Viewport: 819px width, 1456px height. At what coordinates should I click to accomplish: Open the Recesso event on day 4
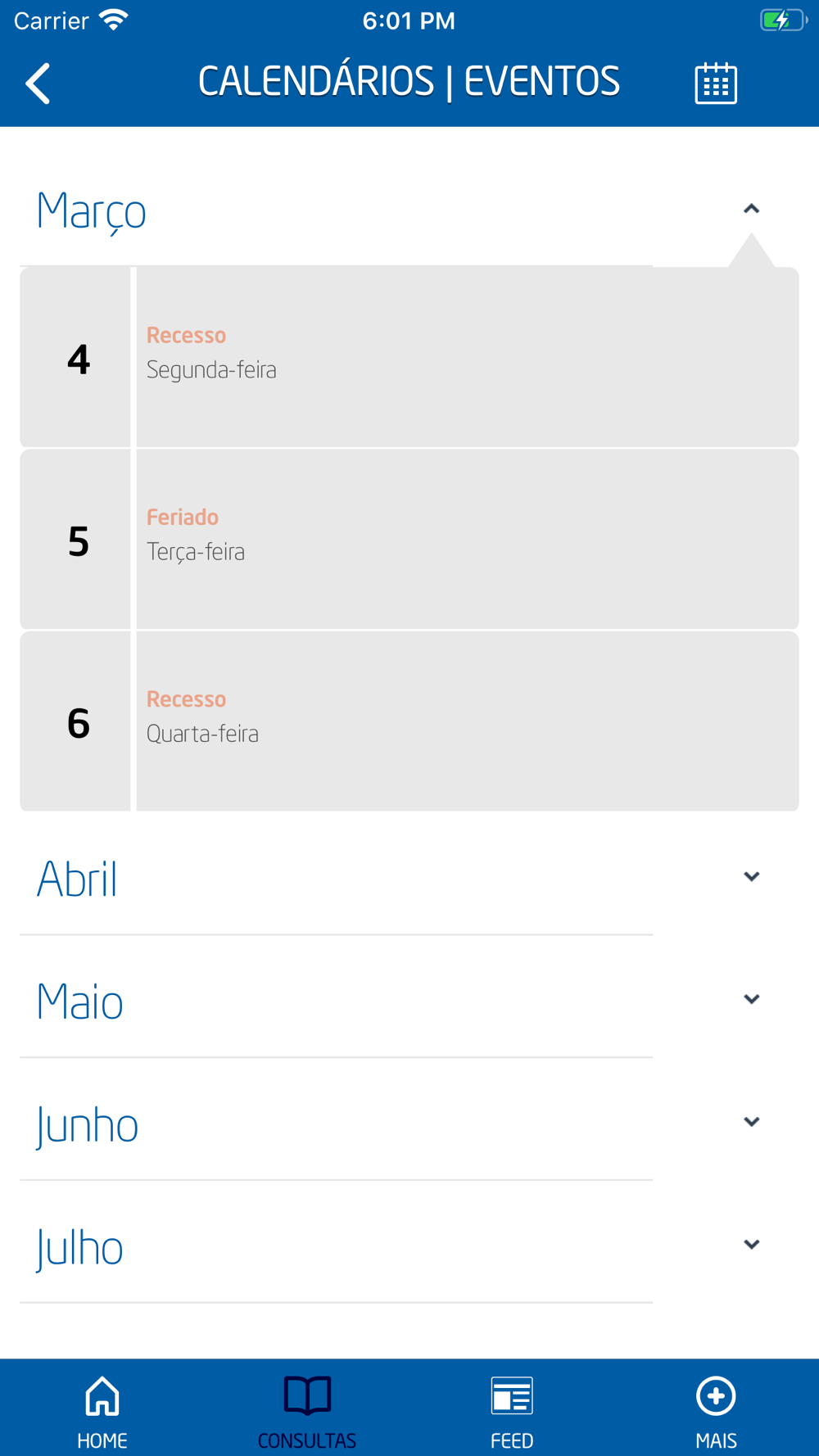tap(409, 357)
